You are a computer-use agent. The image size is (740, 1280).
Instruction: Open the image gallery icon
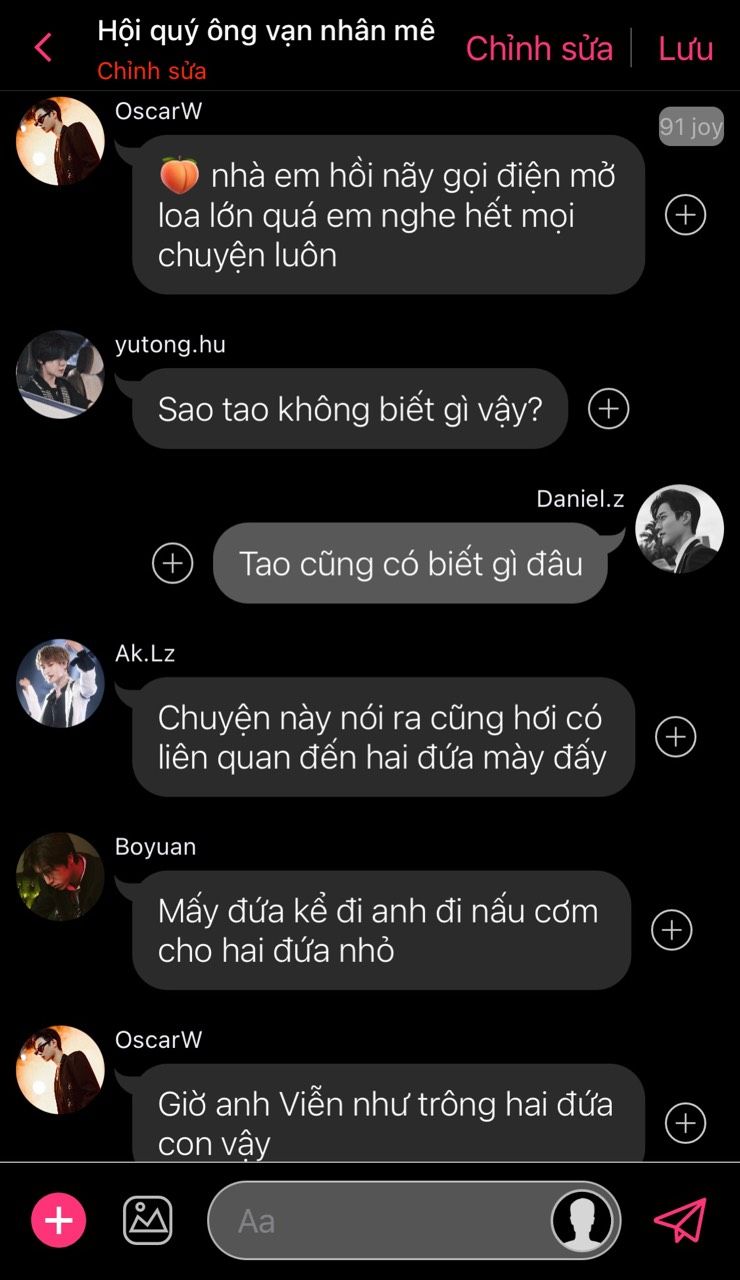point(148,1220)
